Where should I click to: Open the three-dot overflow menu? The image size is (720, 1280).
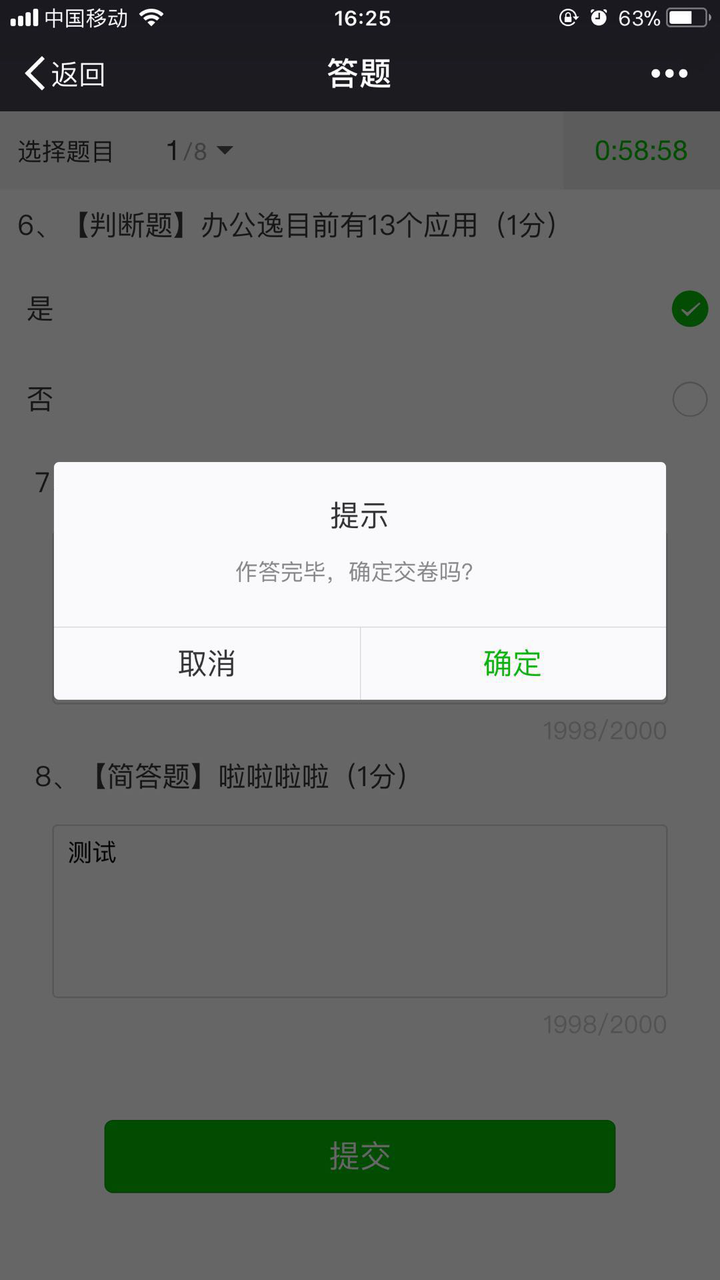pyautogui.click(x=669, y=73)
